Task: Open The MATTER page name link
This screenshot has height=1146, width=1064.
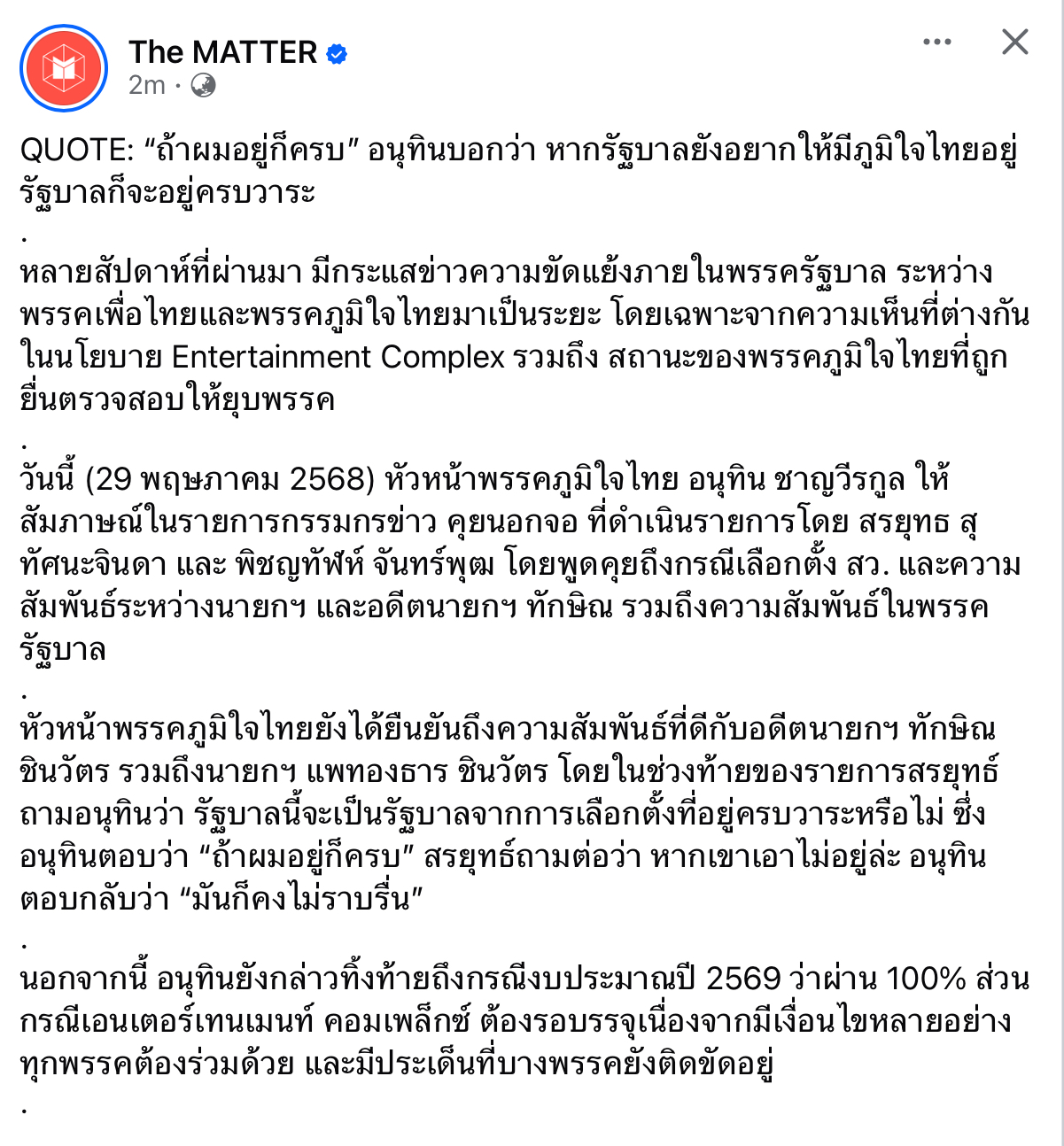Action: pyautogui.click(x=222, y=52)
